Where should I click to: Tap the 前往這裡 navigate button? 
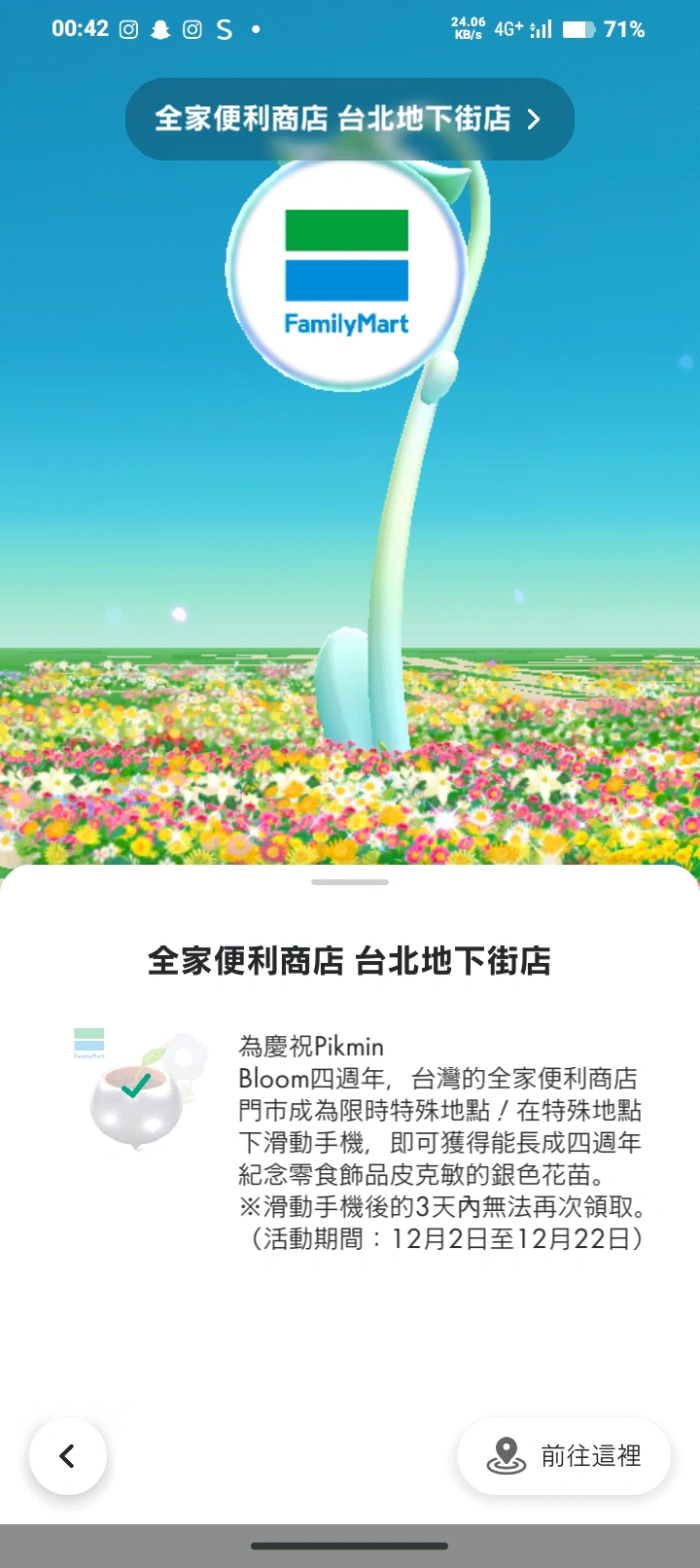tap(564, 1456)
